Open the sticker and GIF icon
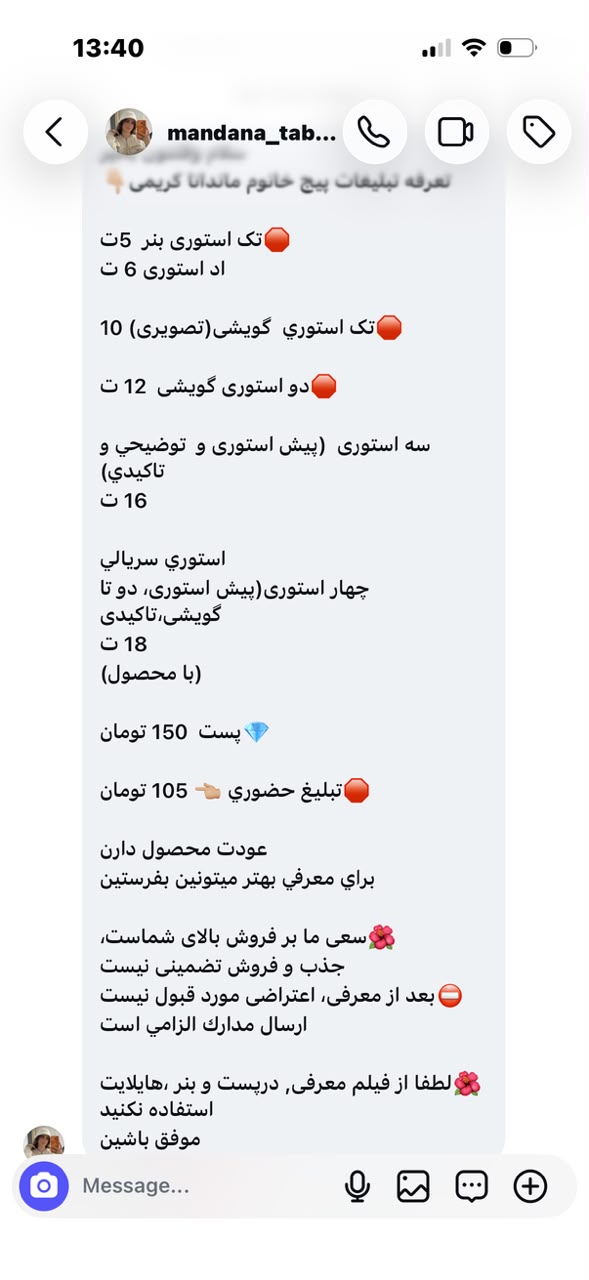 [x=471, y=1187]
